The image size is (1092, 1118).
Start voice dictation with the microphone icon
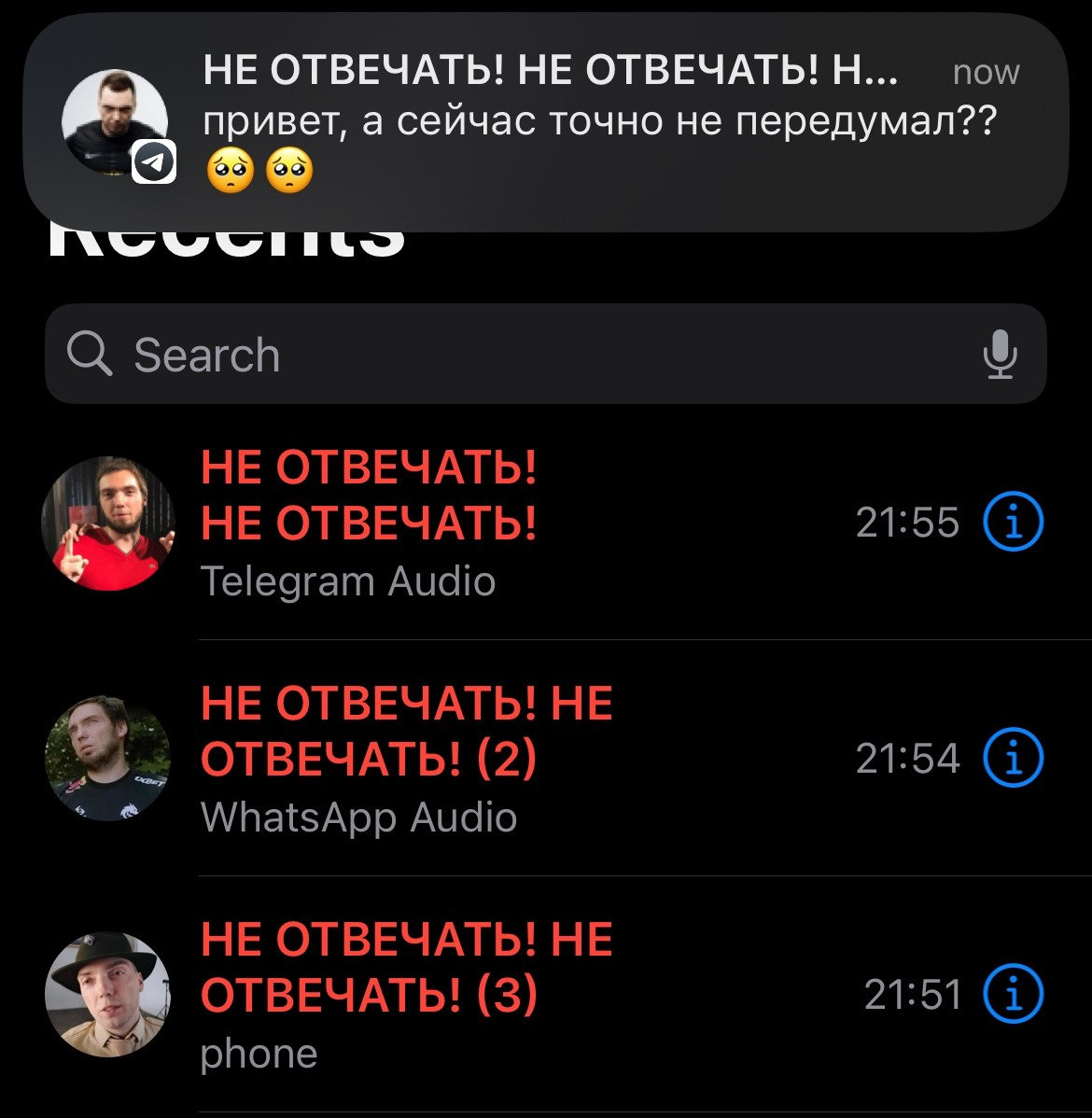pyautogui.click(x=1000, y=355)
